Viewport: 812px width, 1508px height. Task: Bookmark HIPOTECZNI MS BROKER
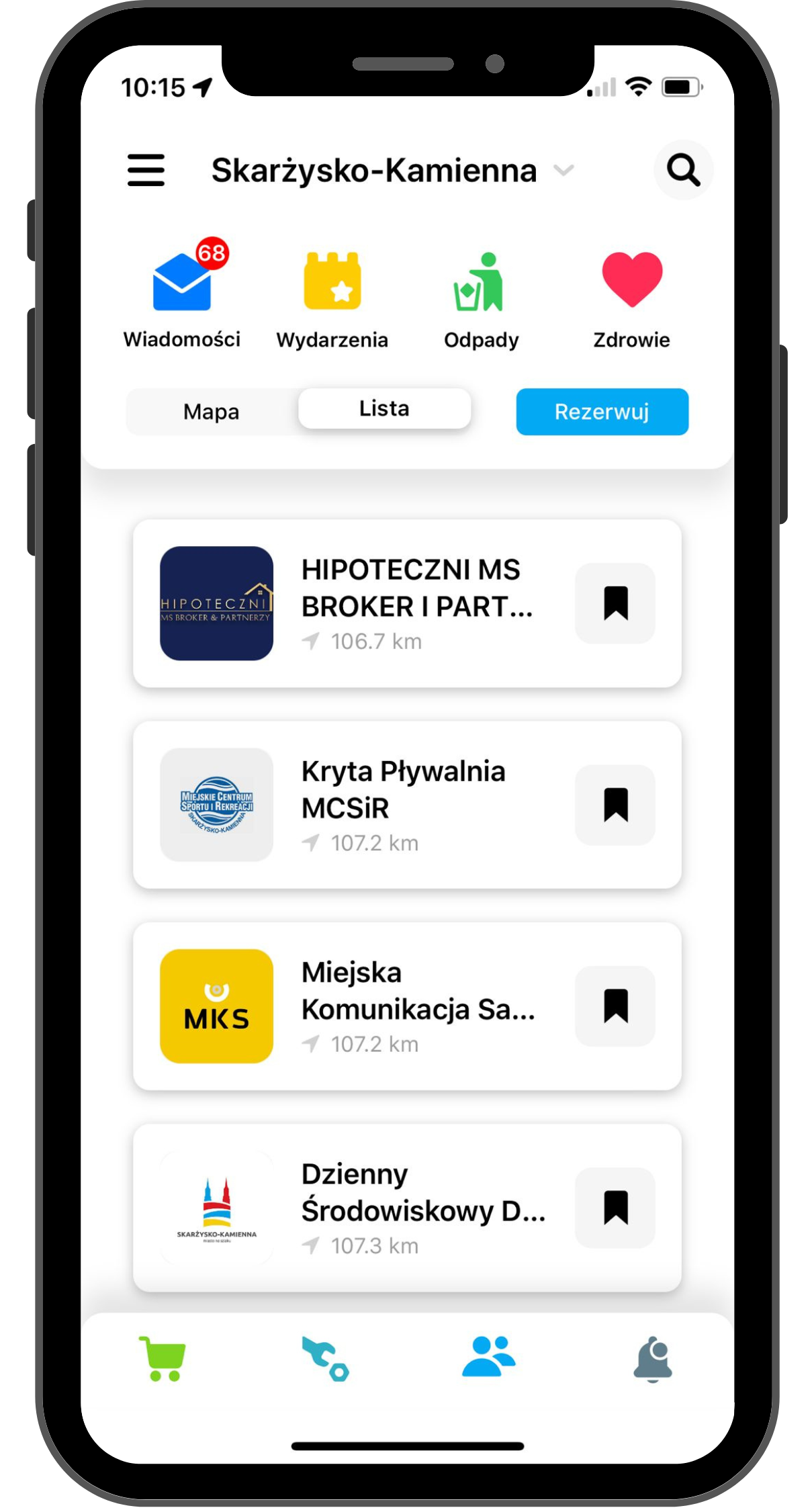click(x=615, y=603)
